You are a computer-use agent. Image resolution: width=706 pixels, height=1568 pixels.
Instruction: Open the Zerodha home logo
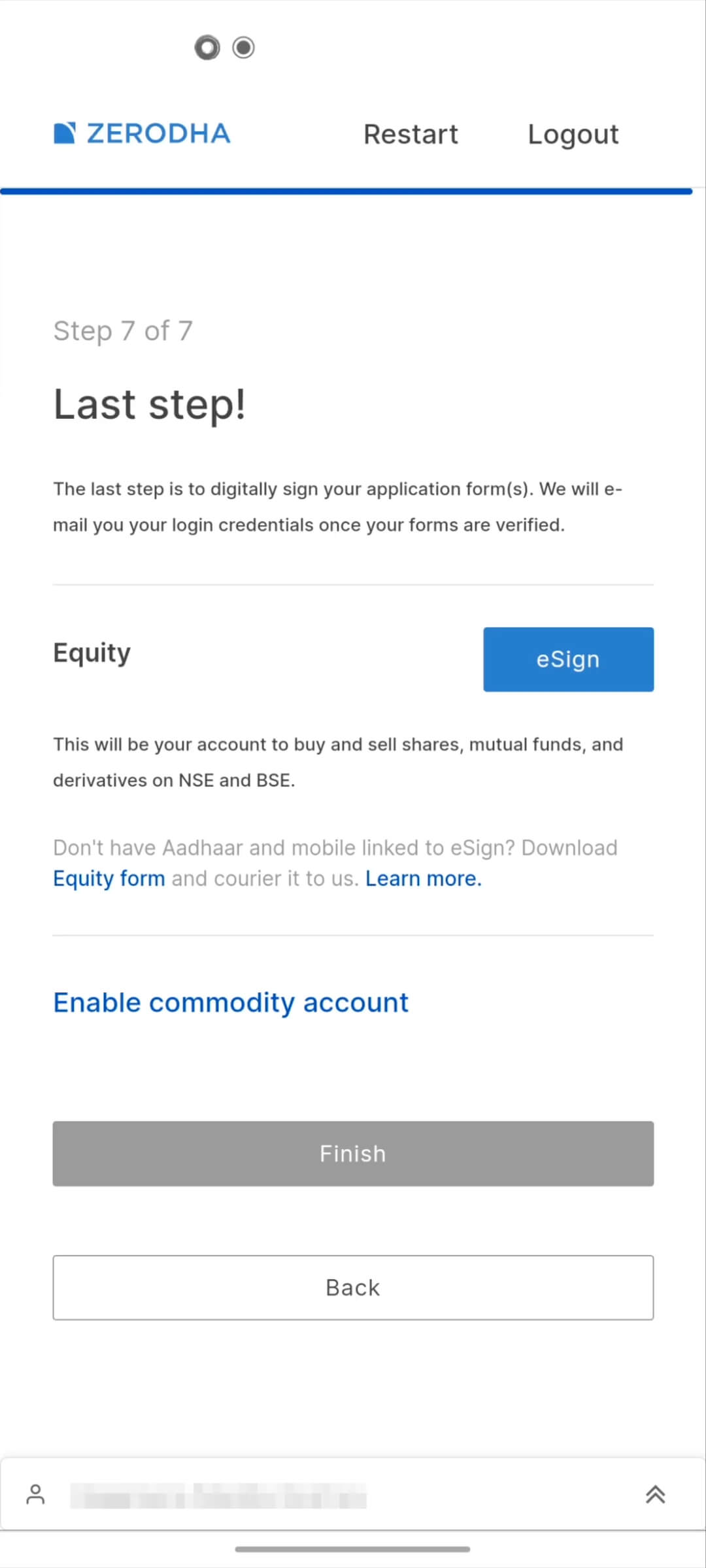click(x=142, y=134)
